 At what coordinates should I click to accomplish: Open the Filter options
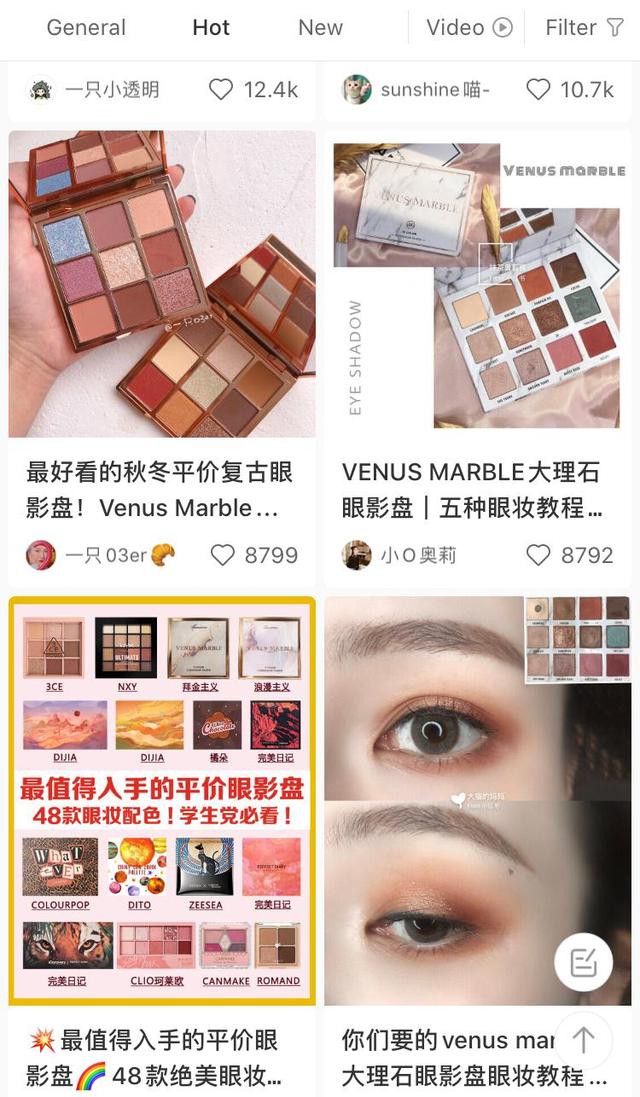585,28
